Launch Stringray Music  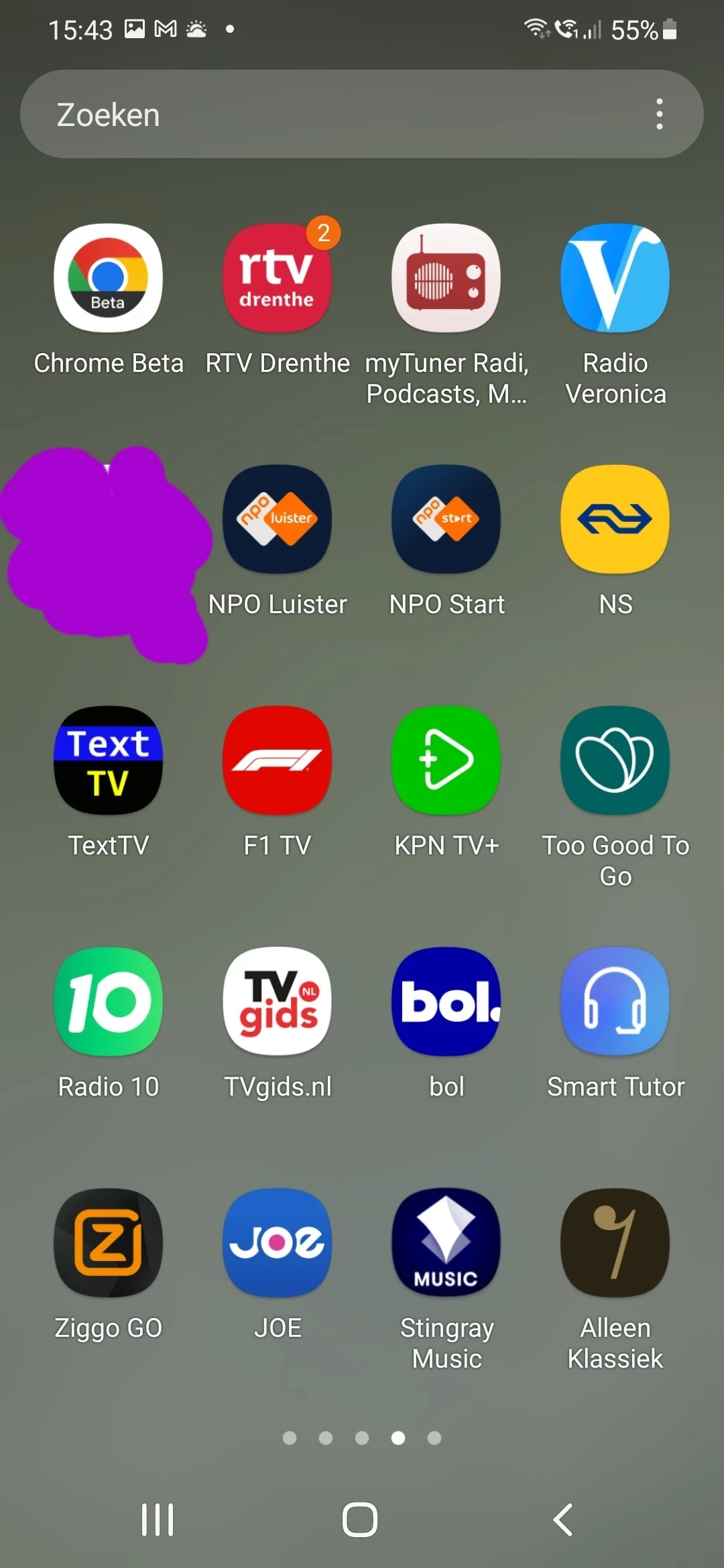[446, 1243]
